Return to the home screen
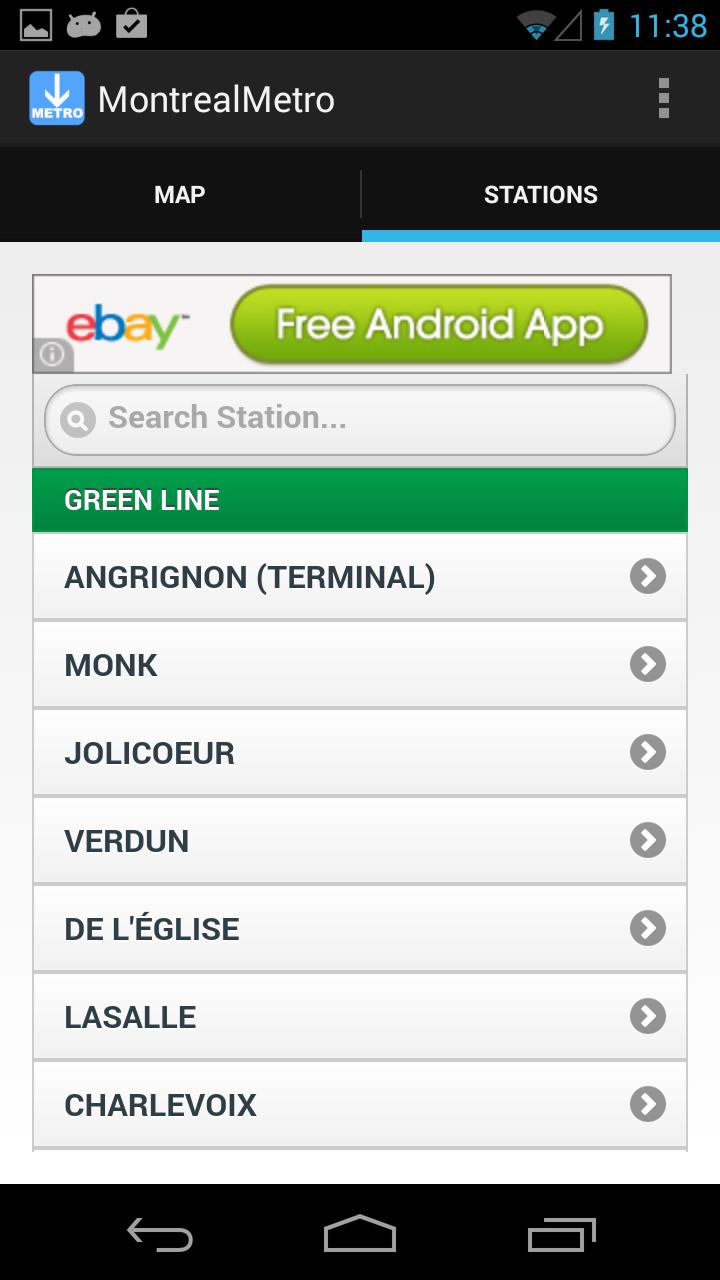This screenshot has width=720, height=1280. click(x=360, y=1235)
